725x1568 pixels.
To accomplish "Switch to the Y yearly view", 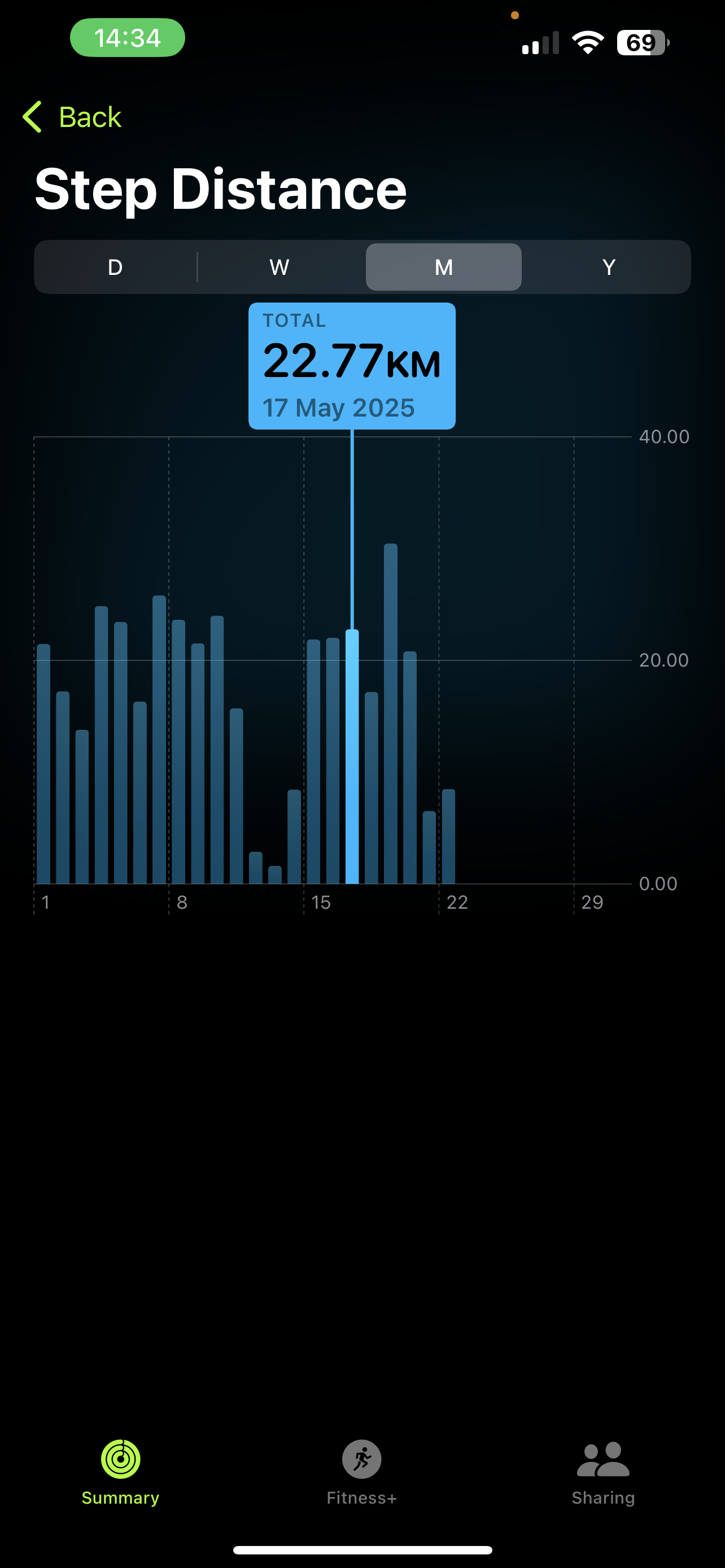I will click(x=608, y=267).
